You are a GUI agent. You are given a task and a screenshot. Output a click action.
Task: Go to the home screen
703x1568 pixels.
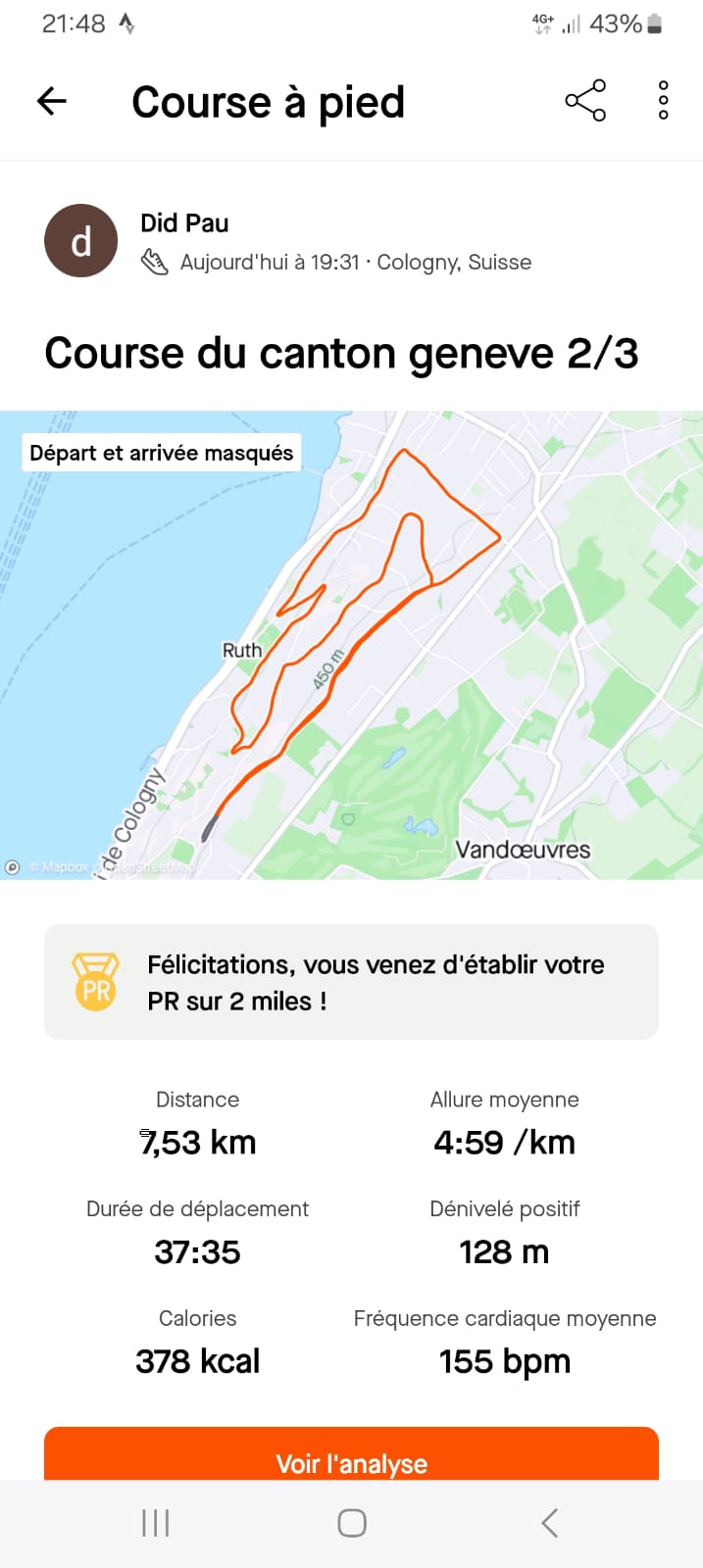[352, 1523]
